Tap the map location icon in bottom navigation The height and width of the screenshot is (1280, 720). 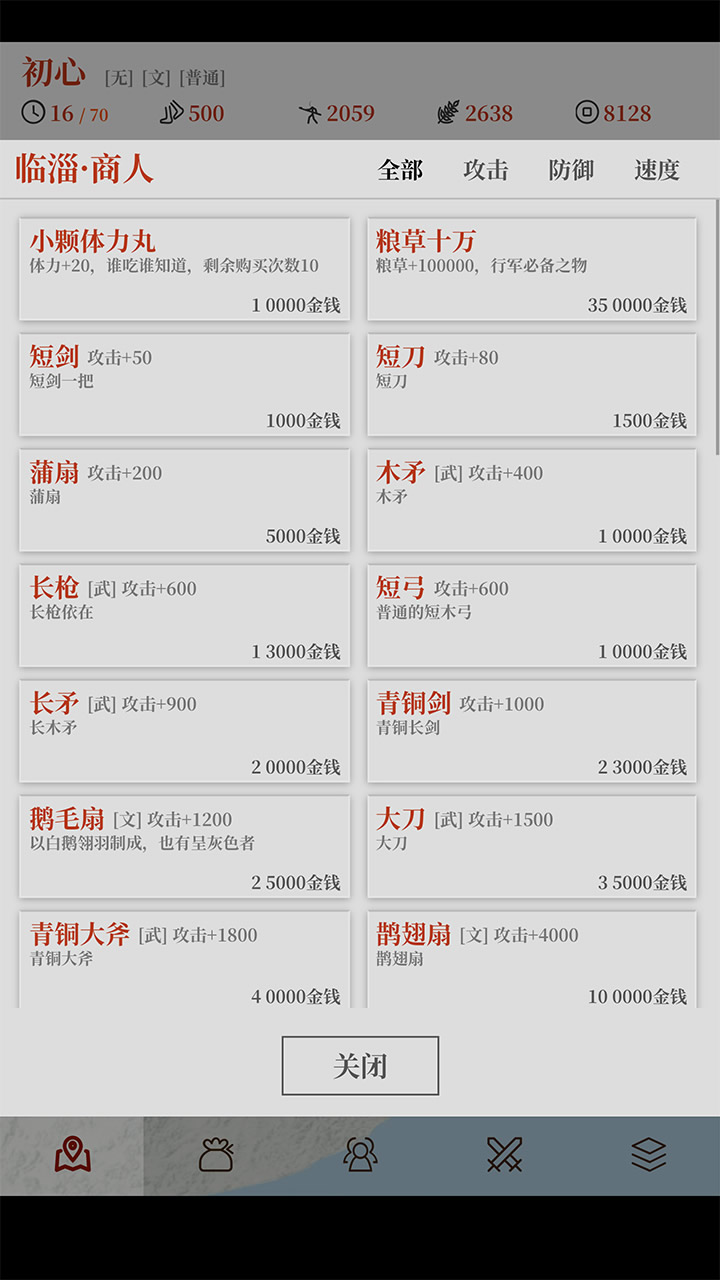(x=72, y=1154)
